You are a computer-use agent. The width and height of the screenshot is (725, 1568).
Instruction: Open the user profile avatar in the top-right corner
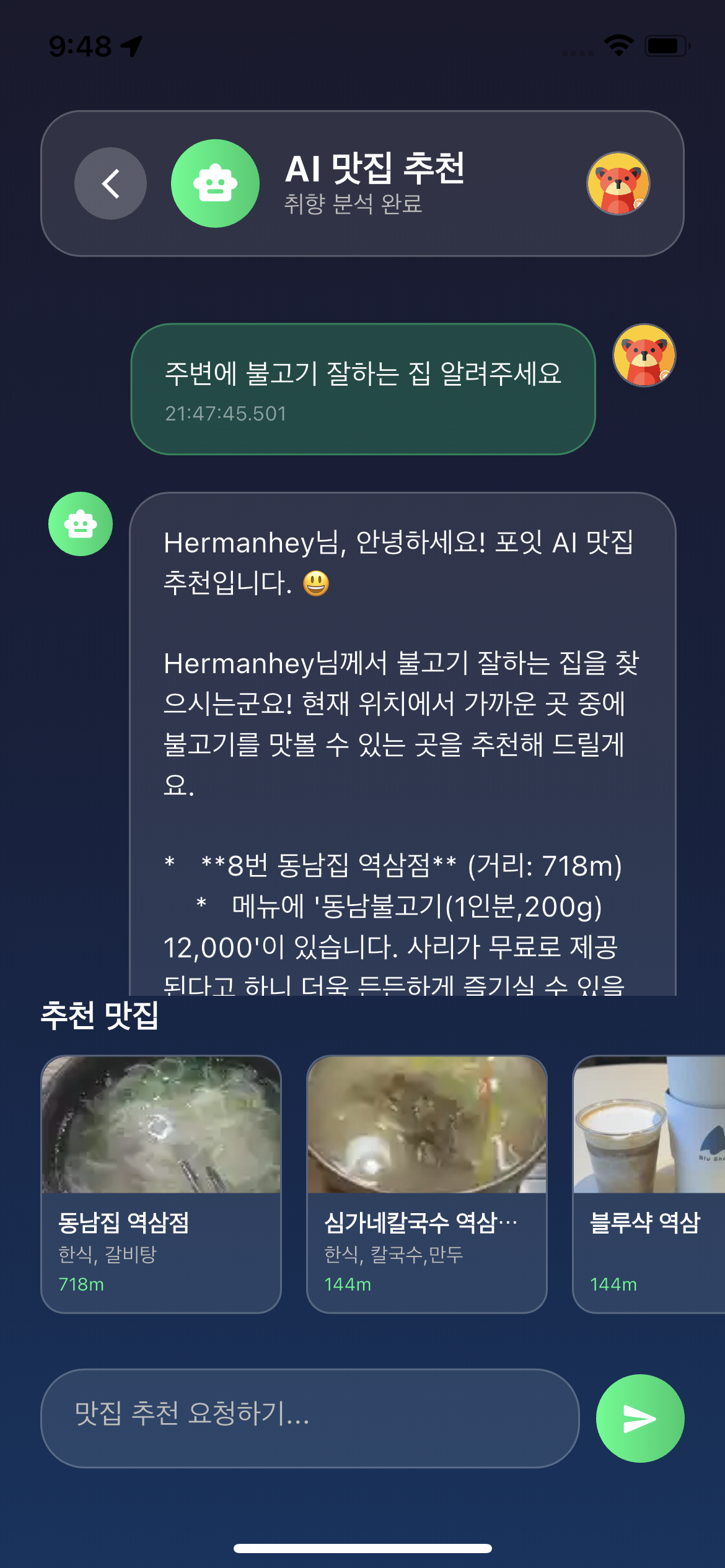point(620,184)
